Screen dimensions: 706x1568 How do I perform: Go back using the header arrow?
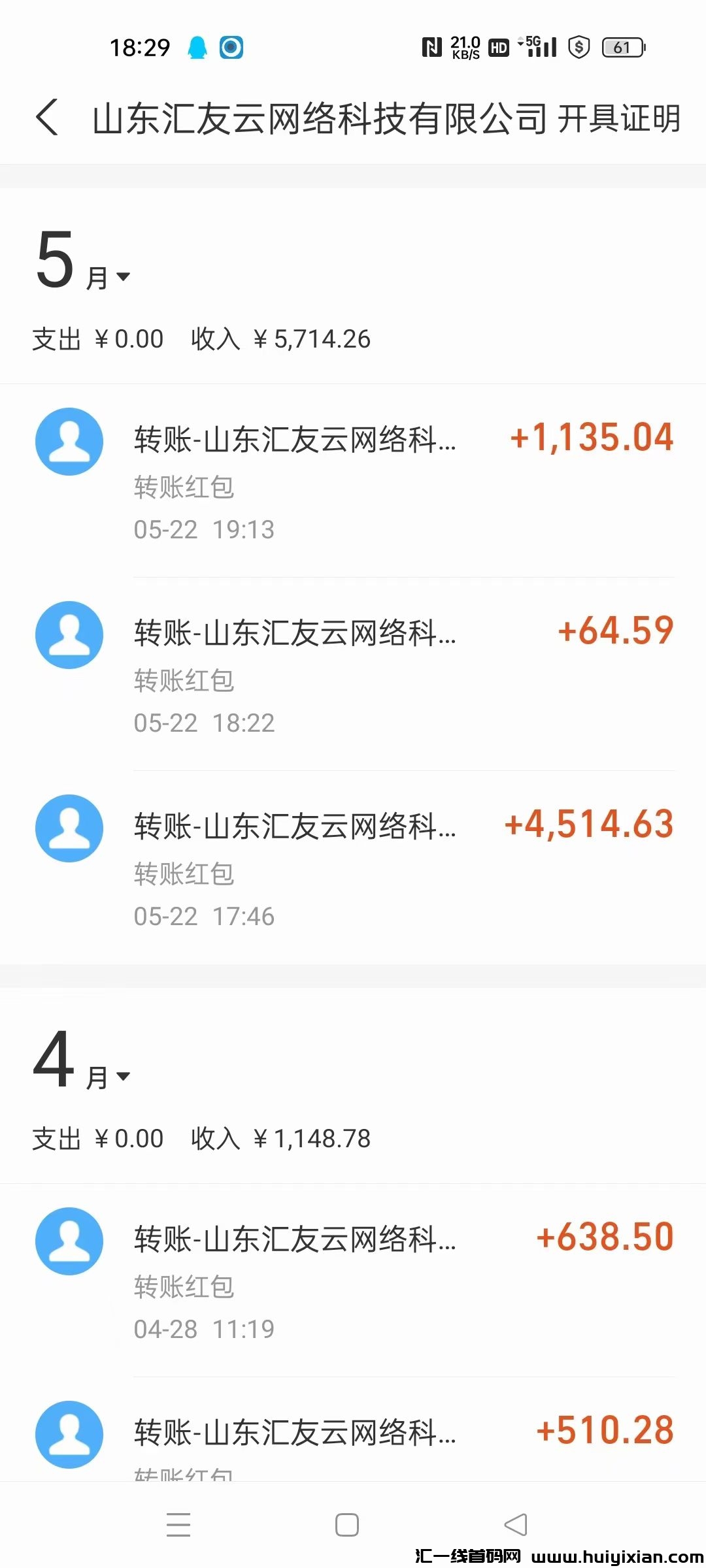coord(47,118)
